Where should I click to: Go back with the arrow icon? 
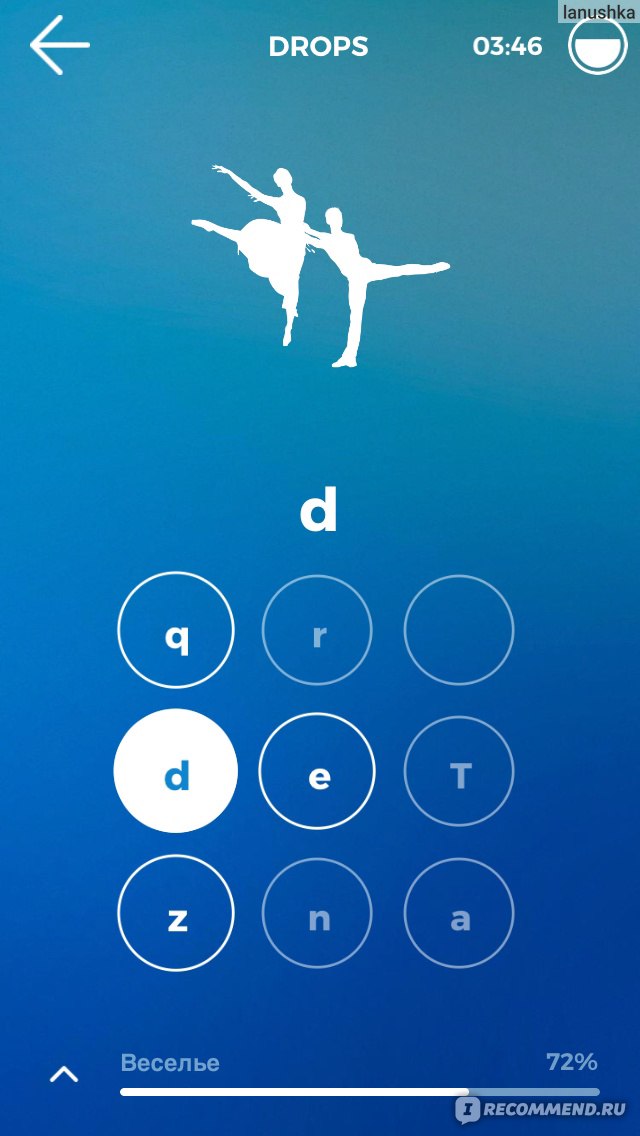coord(59,45)
